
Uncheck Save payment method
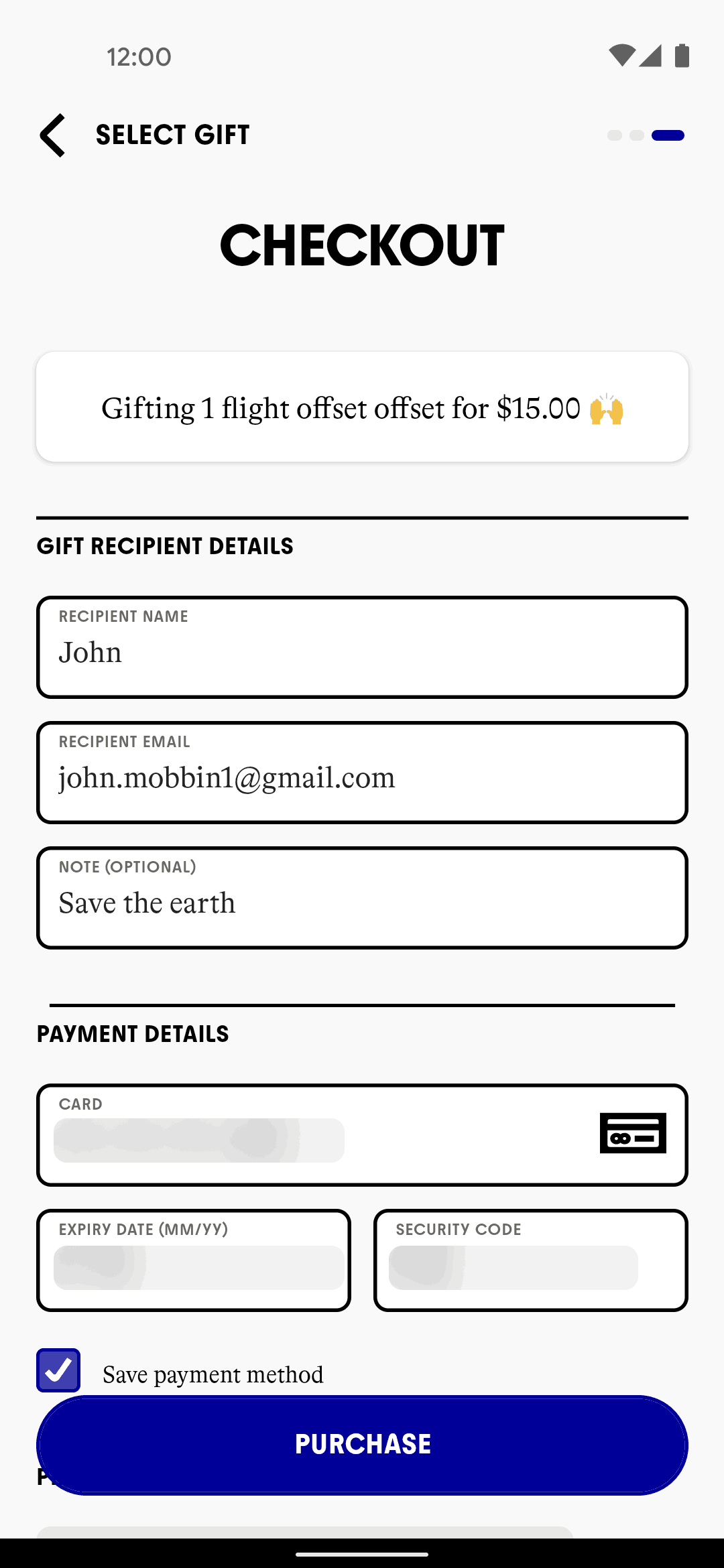58,1370
